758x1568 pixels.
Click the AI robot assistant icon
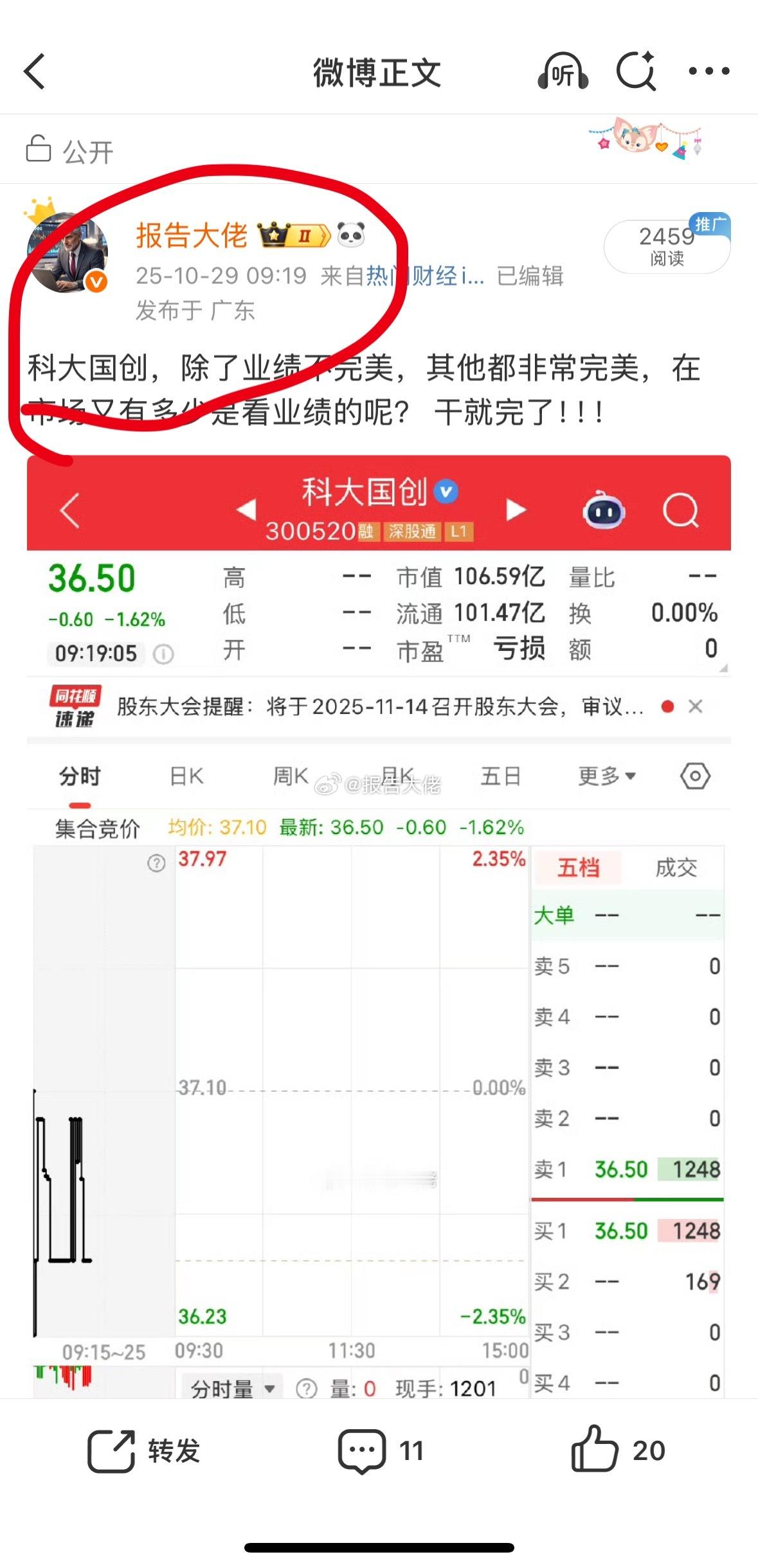(603, 510)
